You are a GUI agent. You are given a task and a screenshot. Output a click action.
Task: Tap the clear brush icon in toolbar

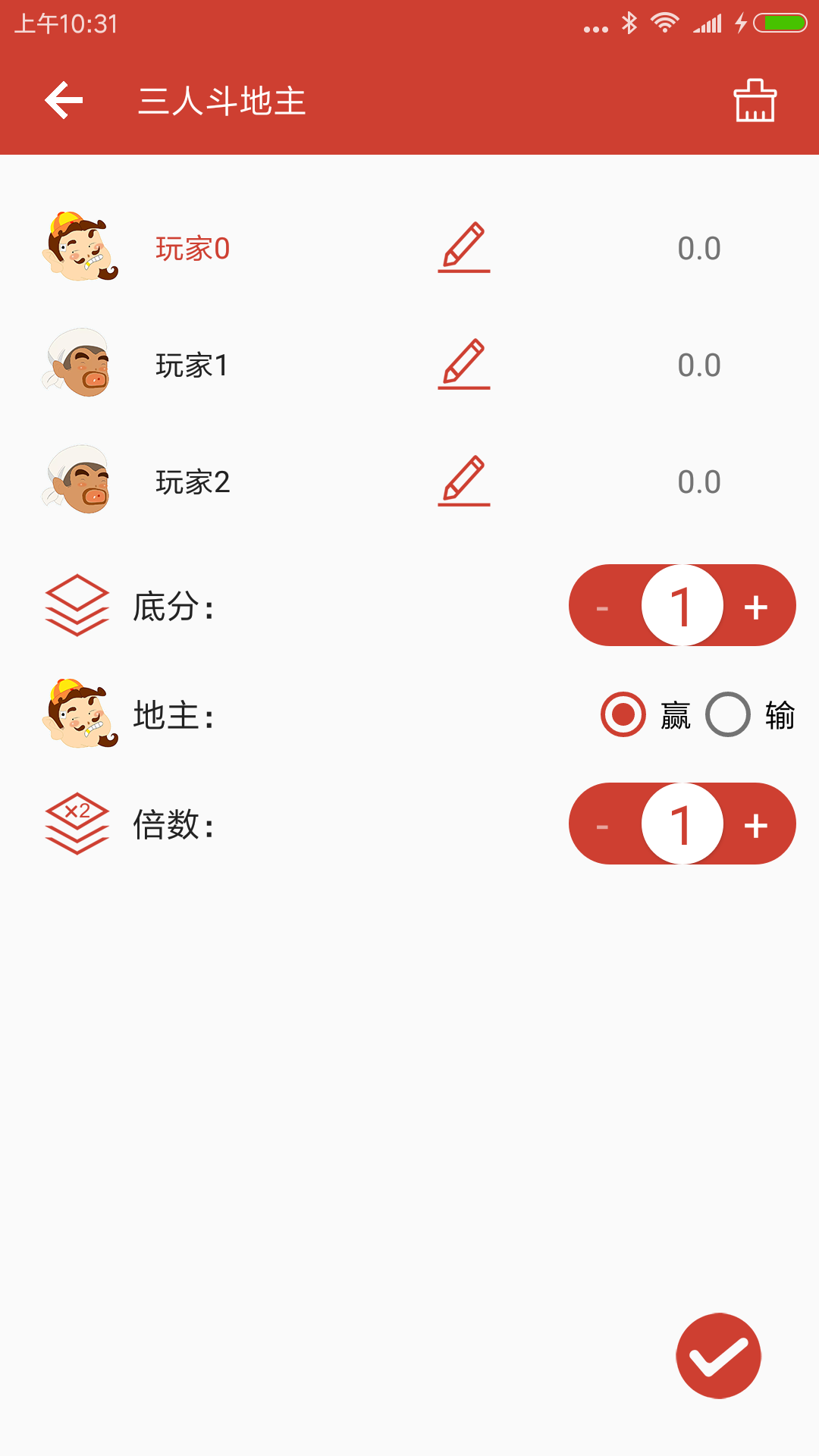tap(755, 101)
